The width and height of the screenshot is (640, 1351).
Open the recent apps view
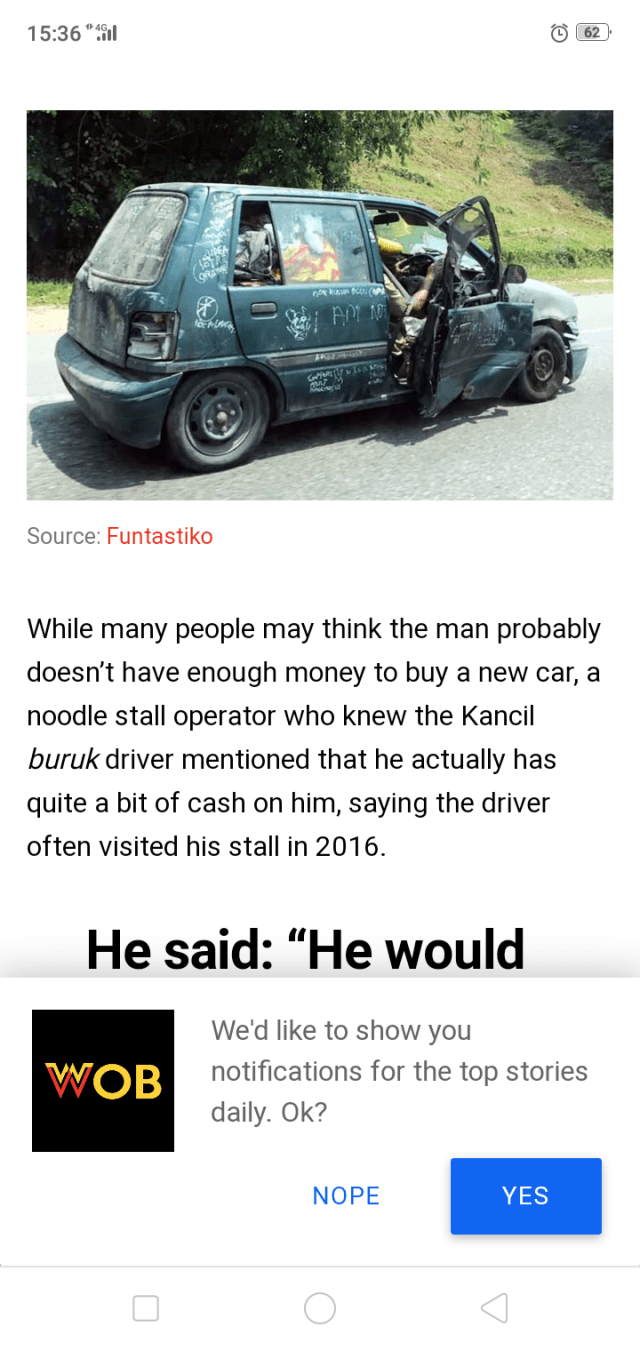[x=146, y=1307]
